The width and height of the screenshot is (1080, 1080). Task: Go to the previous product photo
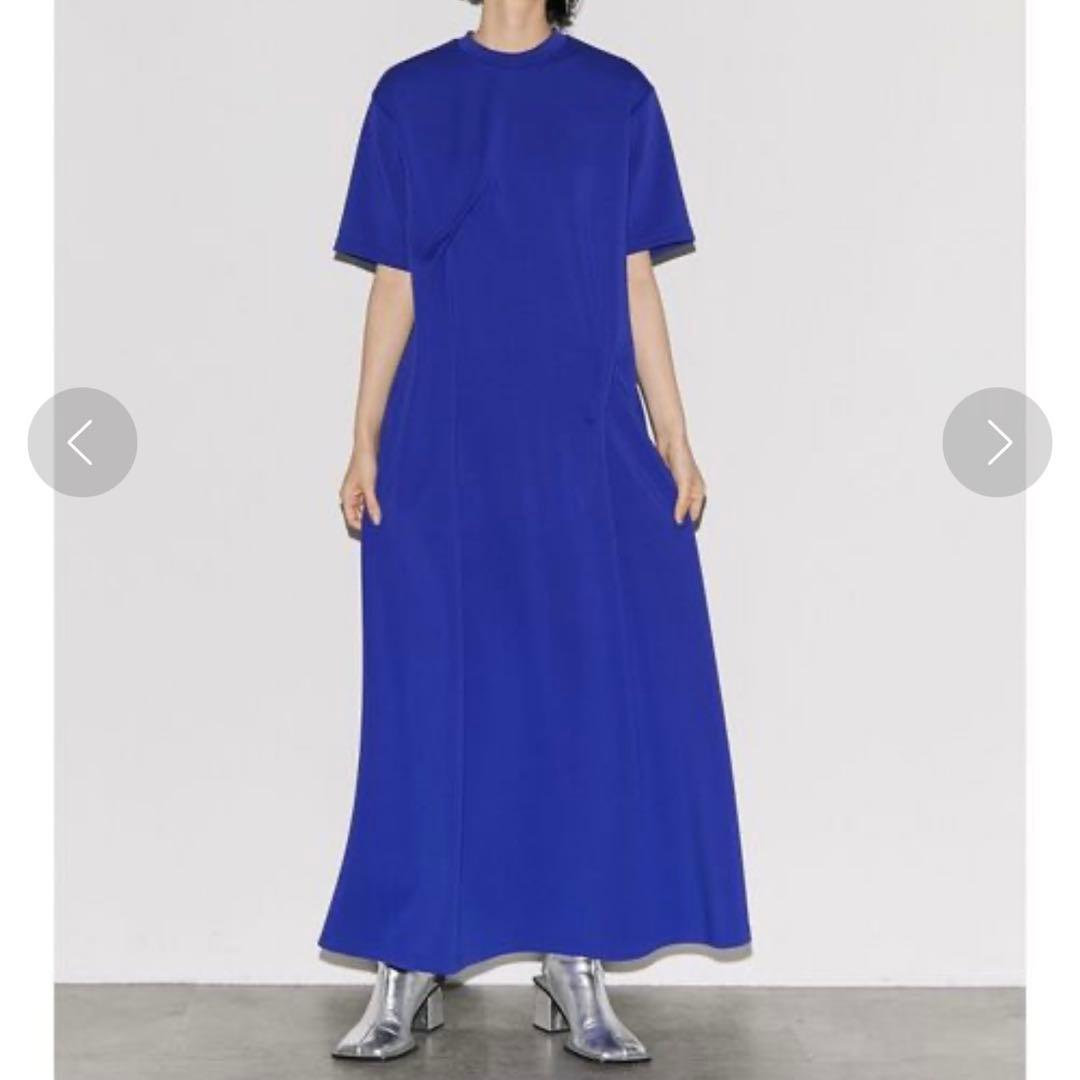coord(82,442)
